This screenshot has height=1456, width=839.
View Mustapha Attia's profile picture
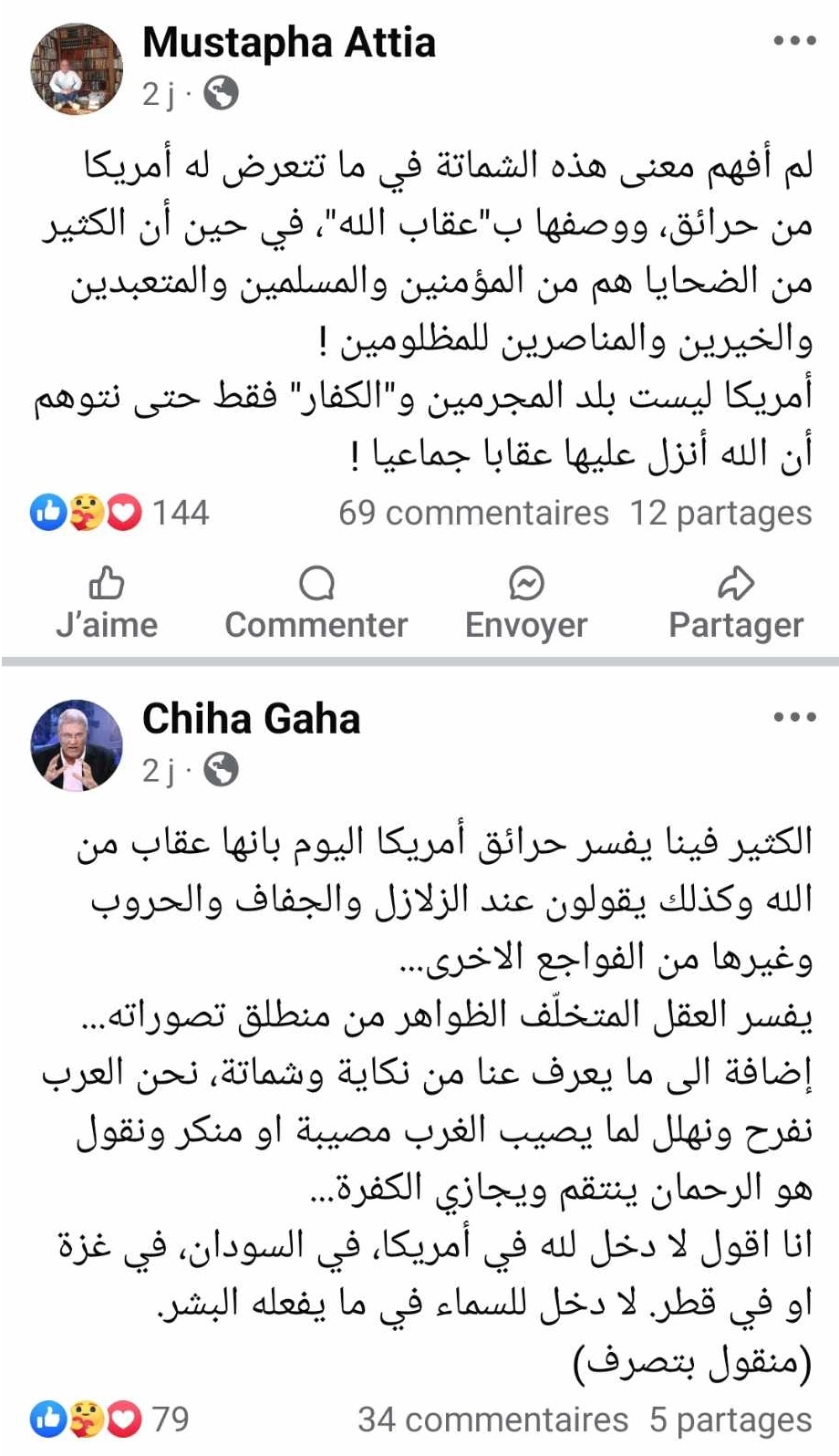point(77,68)
